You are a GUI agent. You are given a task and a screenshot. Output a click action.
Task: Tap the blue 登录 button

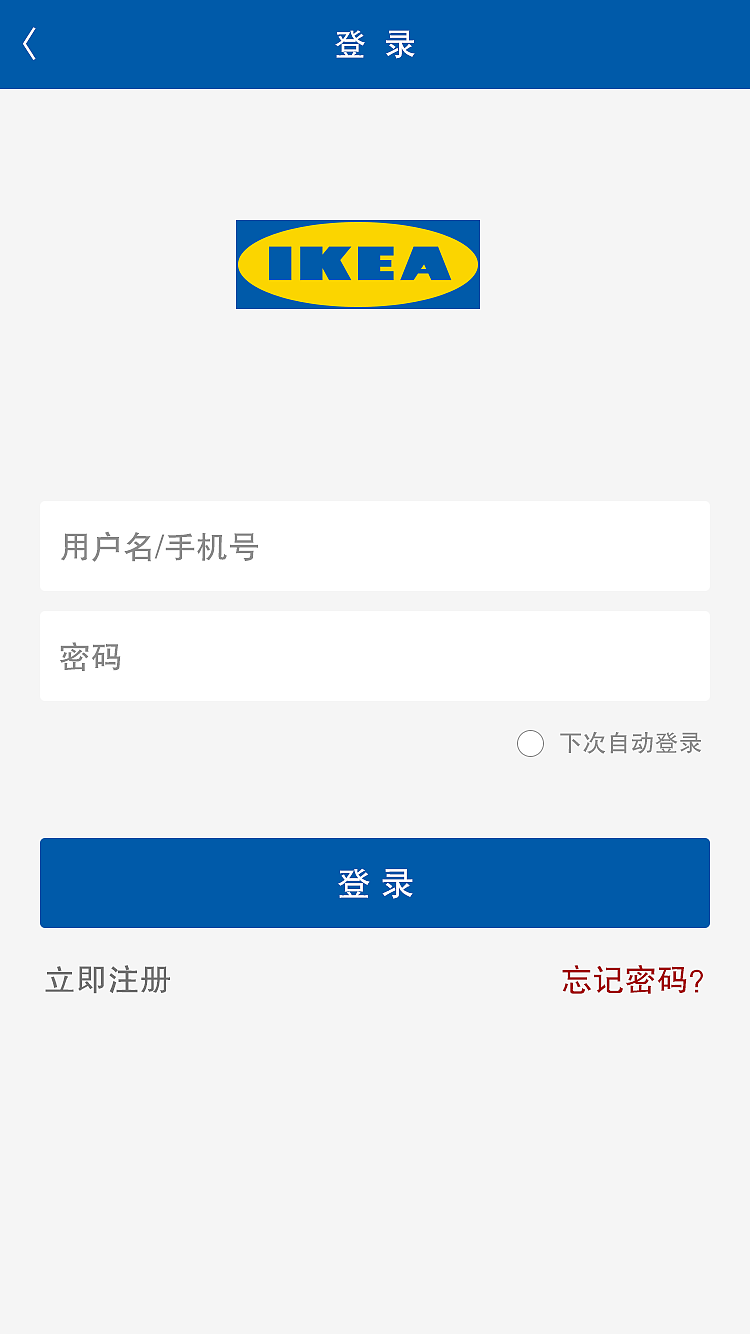(375, 883)
